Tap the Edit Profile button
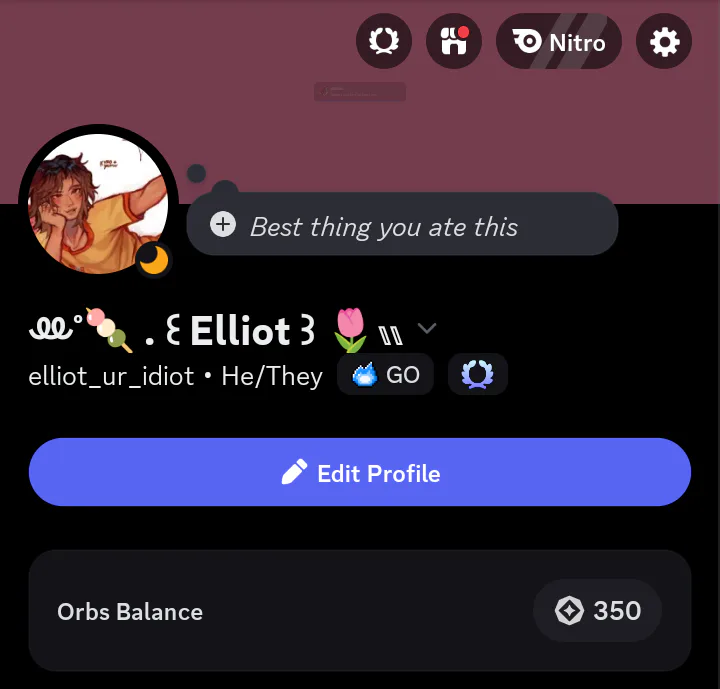The width and height of the screenshot is (720, 689). point(360,472)
